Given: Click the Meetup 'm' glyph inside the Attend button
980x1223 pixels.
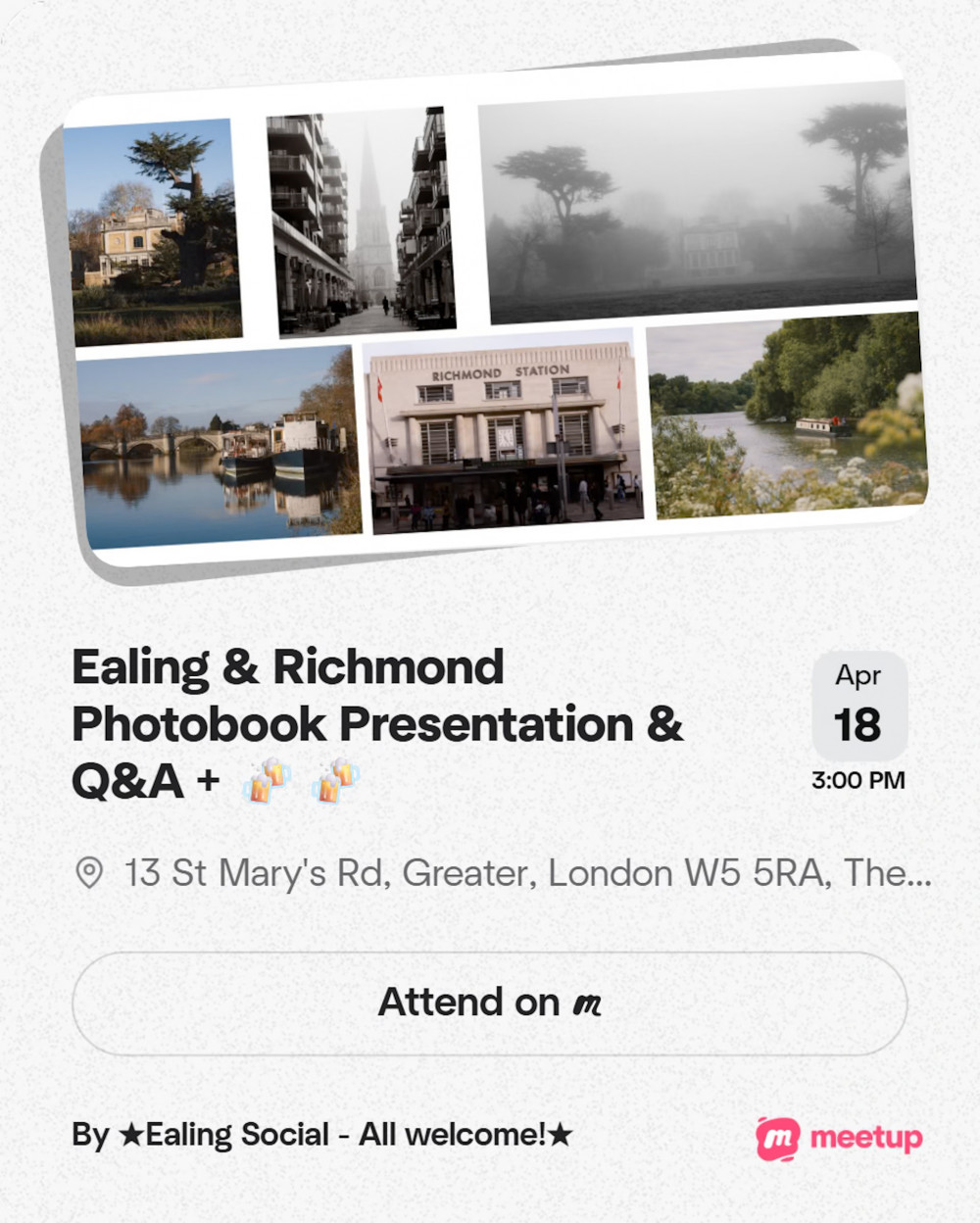Looking at the screenshot, I should click(589, 1002).
